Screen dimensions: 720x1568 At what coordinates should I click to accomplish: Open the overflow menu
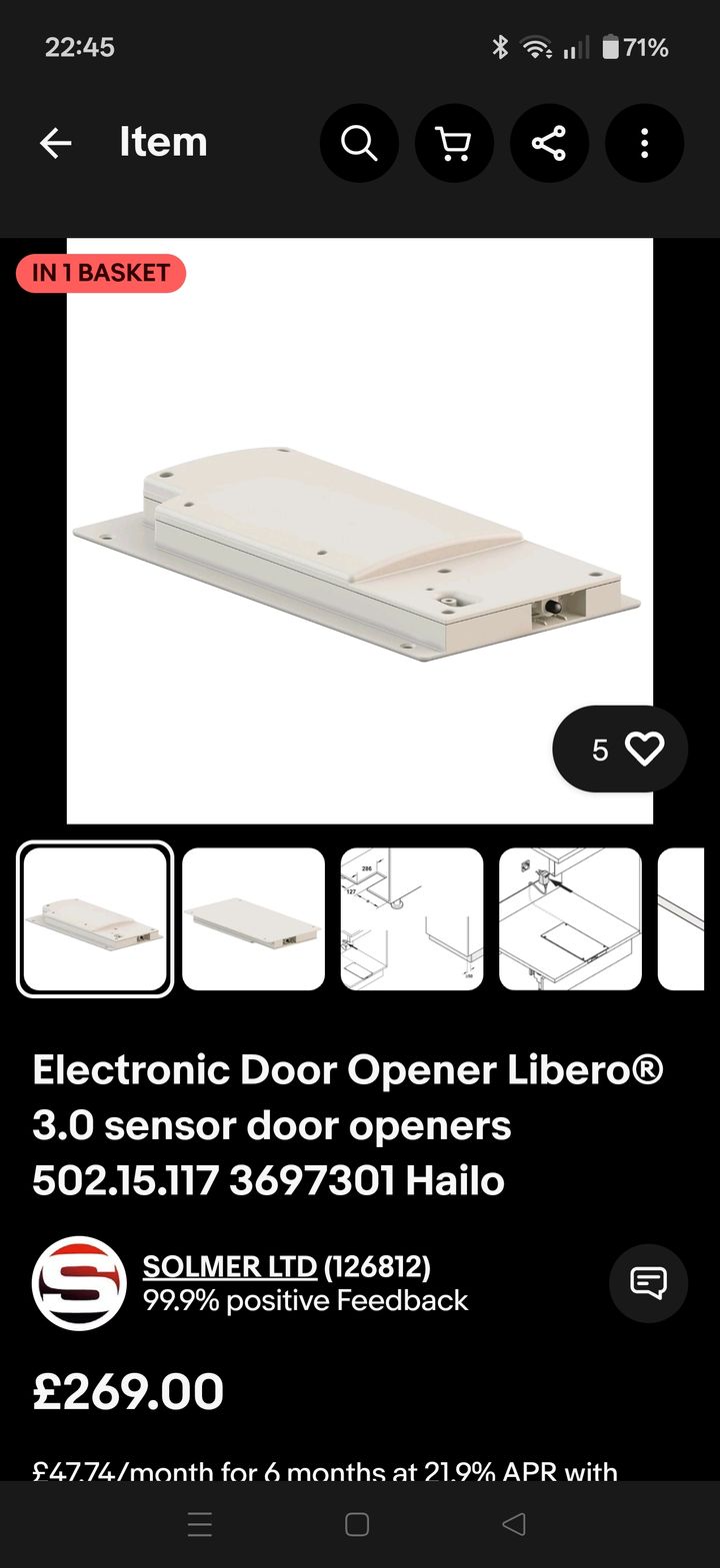click(x=644, y=143)
